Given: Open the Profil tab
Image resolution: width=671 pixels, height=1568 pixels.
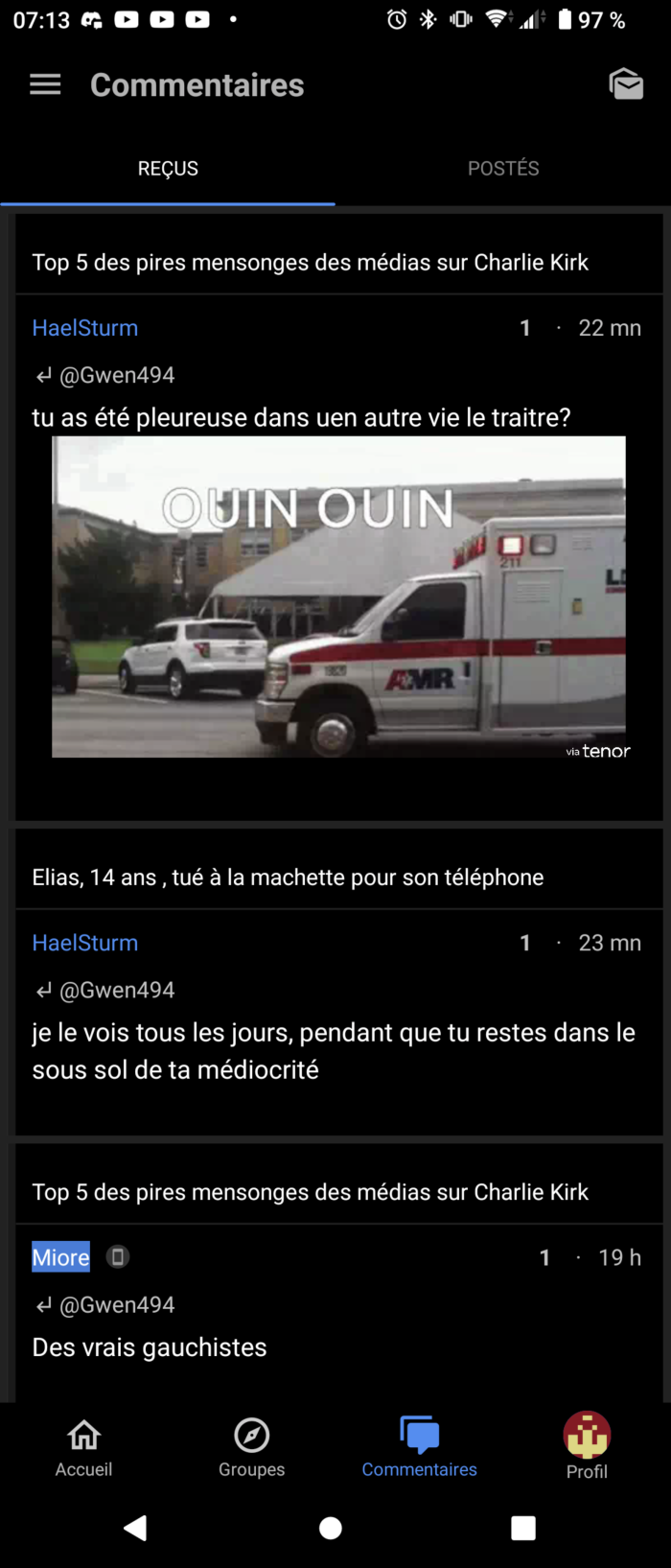Looking at the screenshot, I should 587,1446.
